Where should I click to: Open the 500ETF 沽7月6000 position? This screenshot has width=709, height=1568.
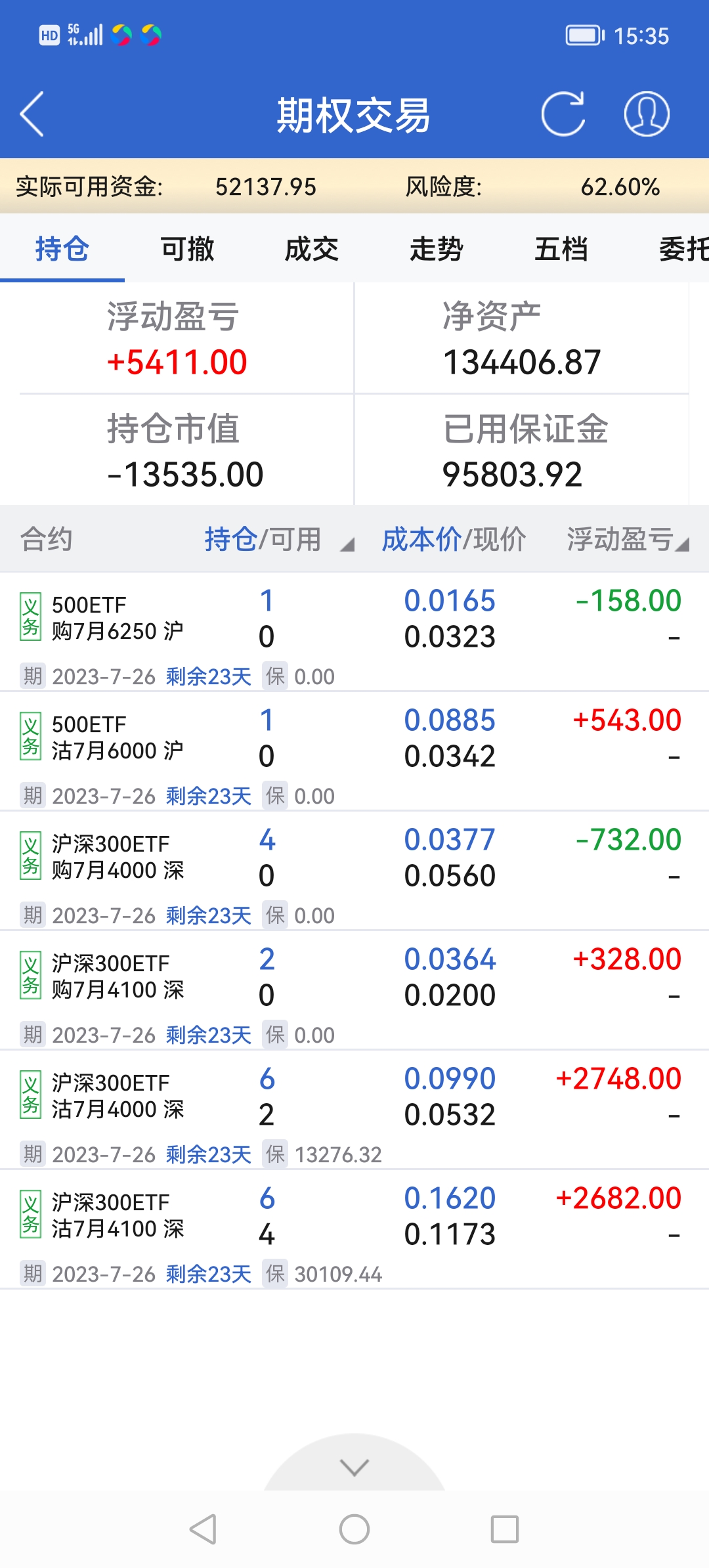click(x=118, y=738)
